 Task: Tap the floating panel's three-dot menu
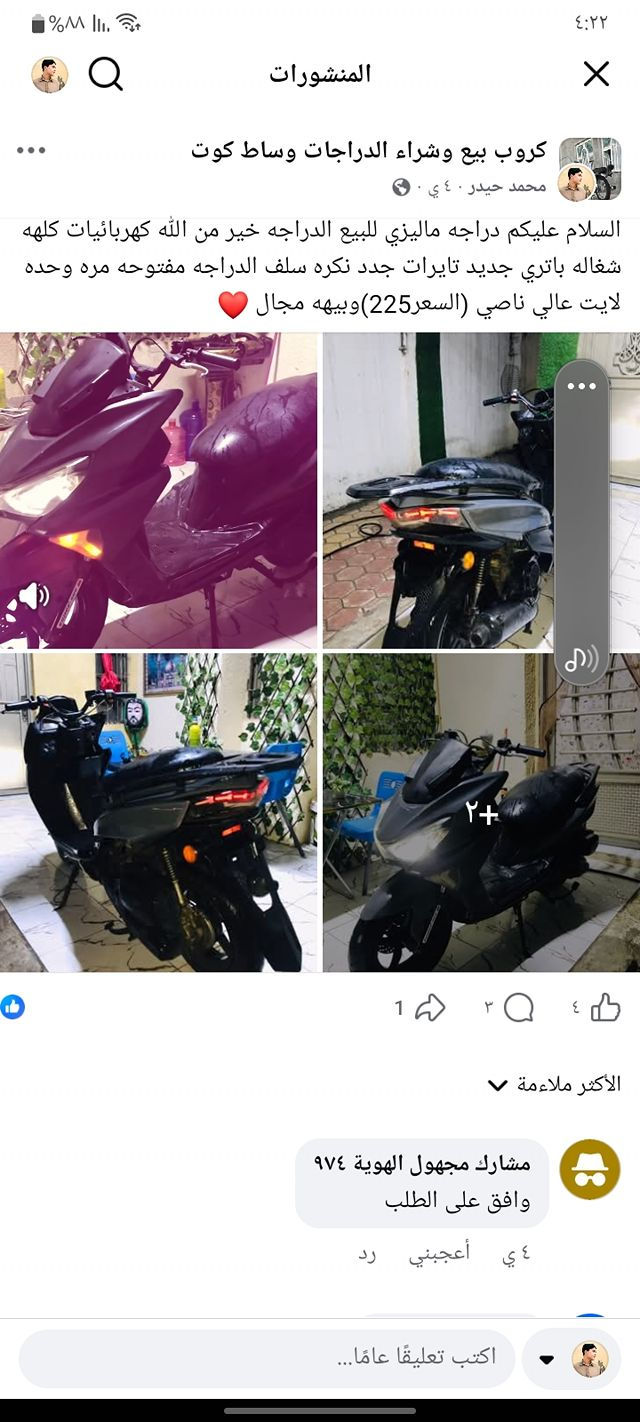click(x=581, y=387)
